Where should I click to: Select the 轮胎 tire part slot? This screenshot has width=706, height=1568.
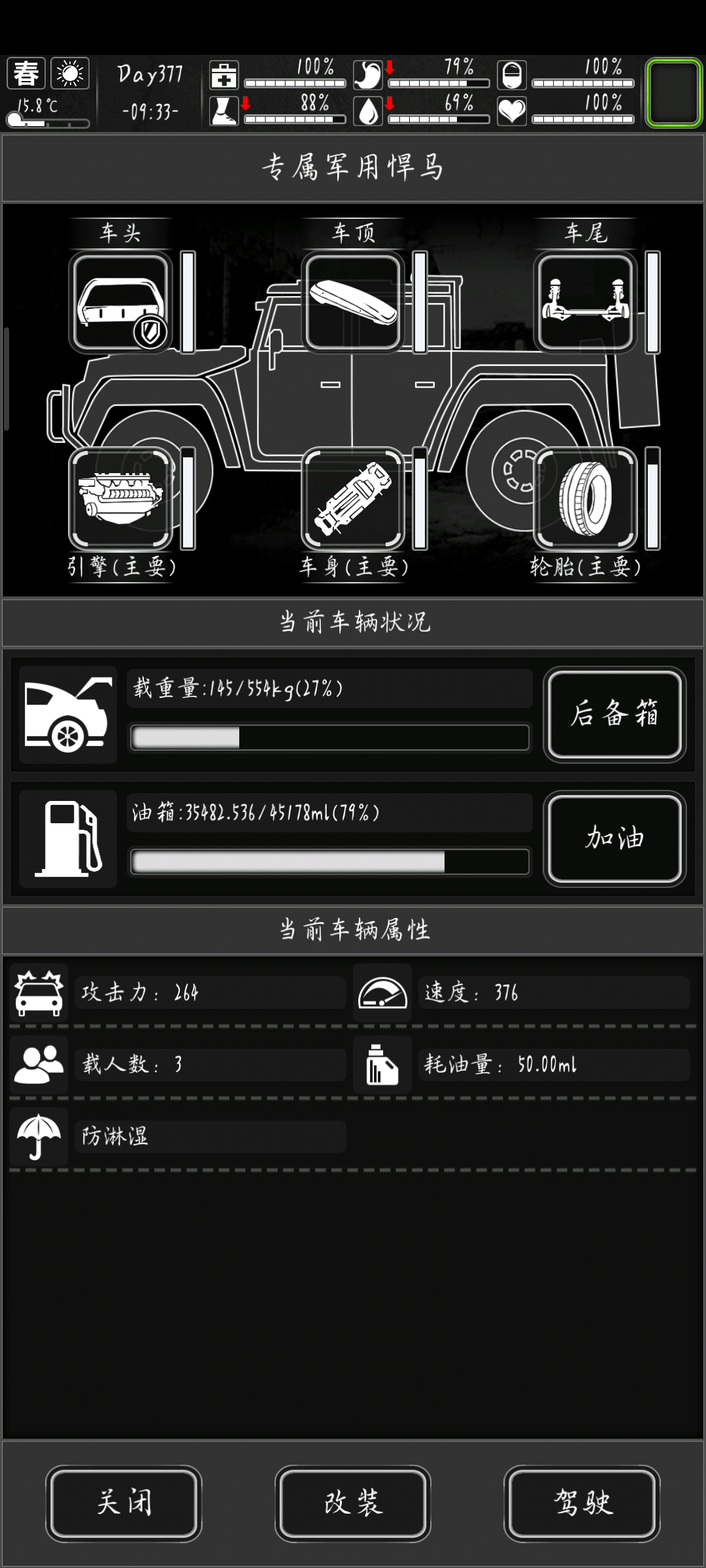point(585,498)
